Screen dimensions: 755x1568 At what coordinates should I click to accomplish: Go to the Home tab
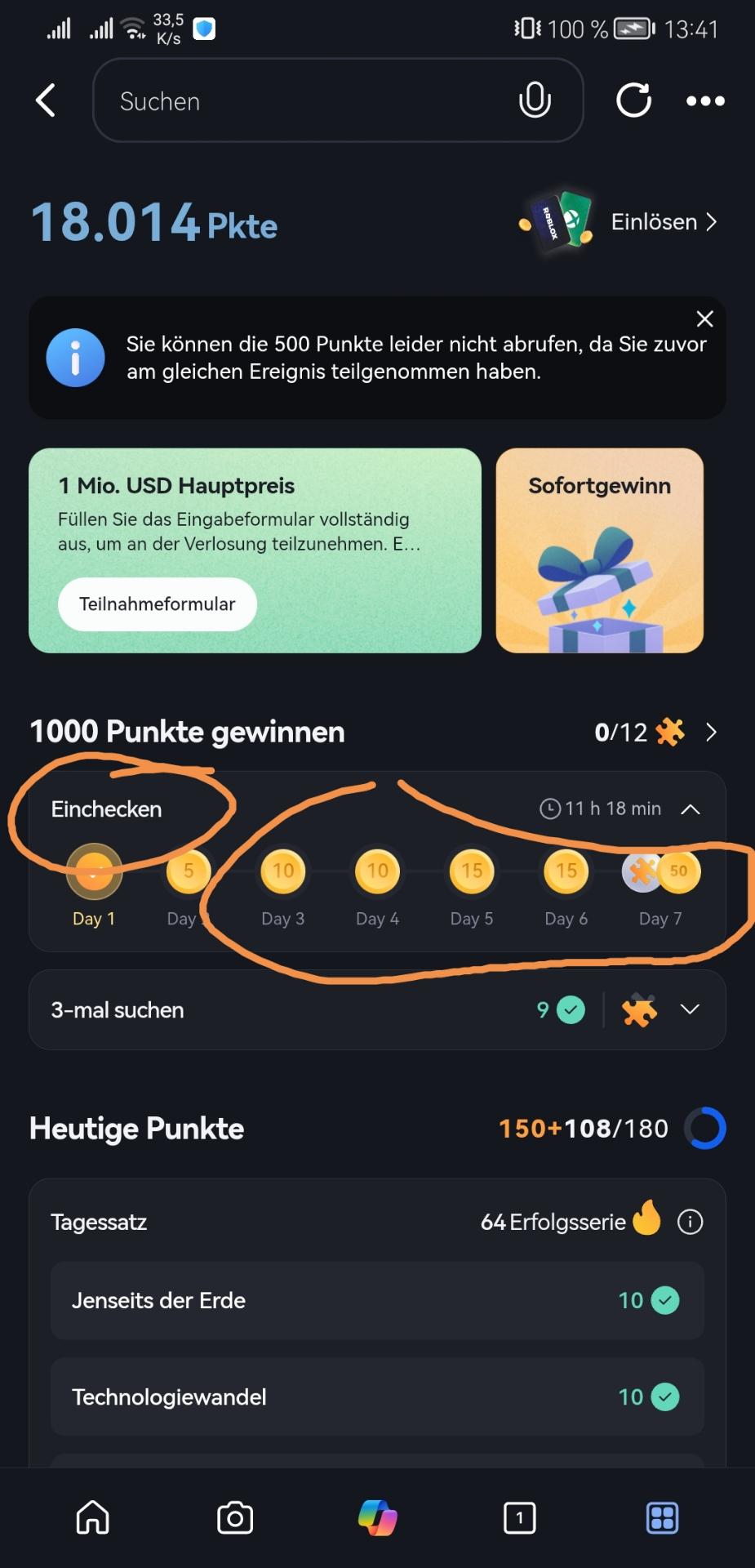(x=93, y=1518)
